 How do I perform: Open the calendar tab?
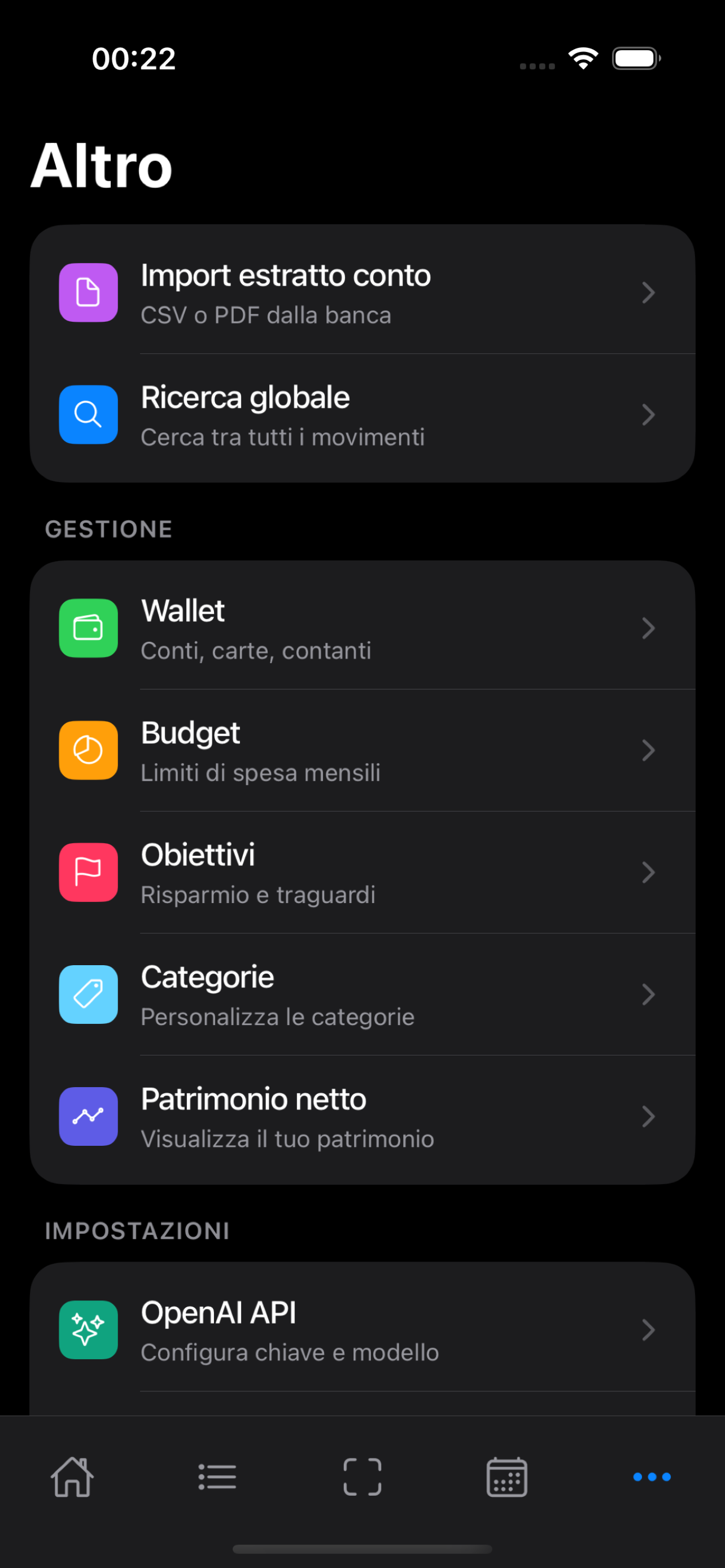(x=507, y=1477)
